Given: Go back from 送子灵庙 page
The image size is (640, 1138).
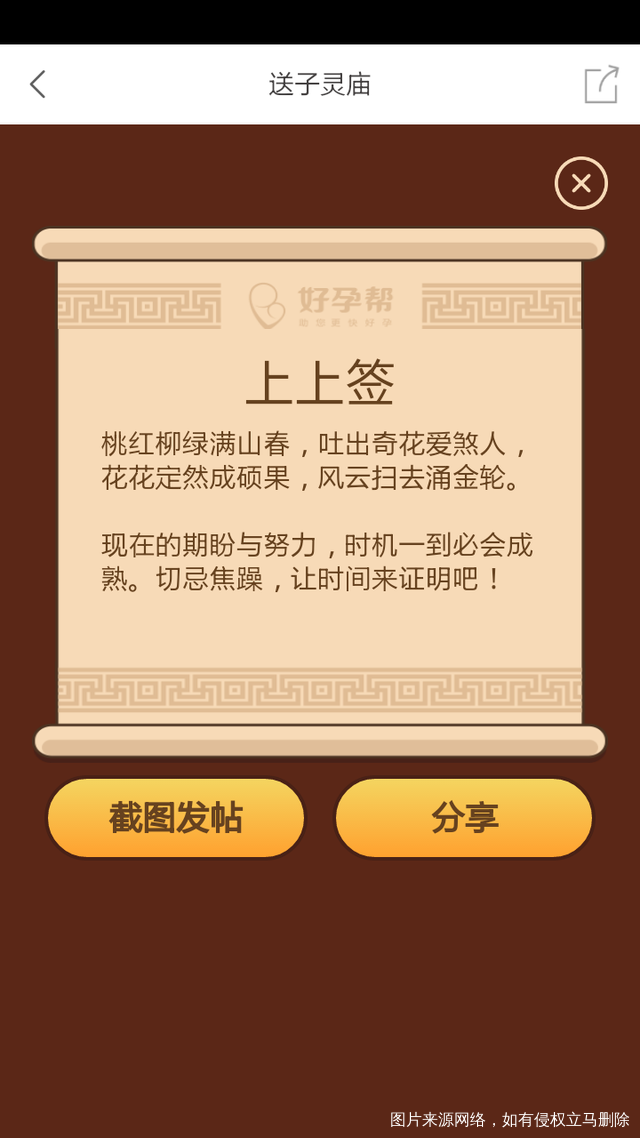Looking at the screenshot, I should [x=38, y=85].
